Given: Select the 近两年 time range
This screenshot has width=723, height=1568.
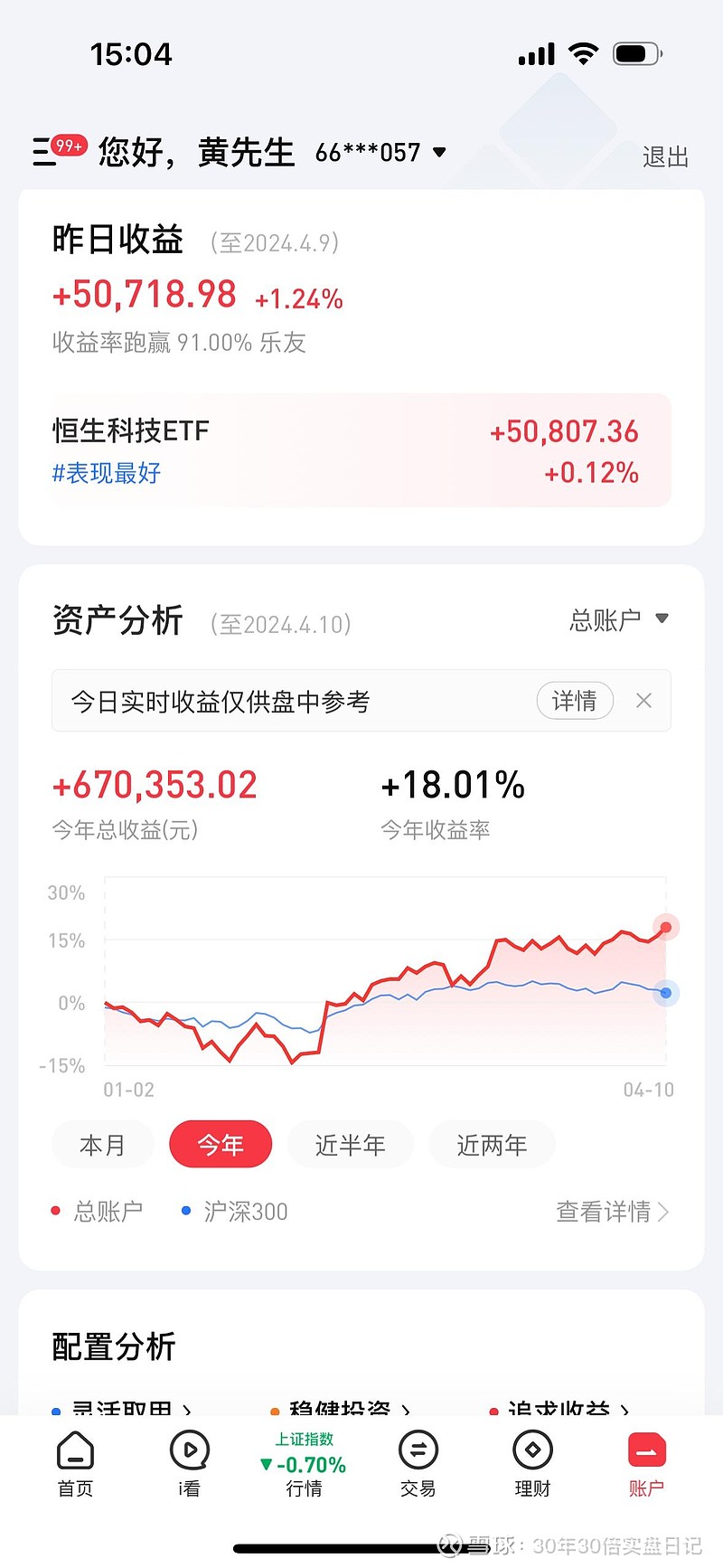Looking at the screenshot, I should 492,1144.
